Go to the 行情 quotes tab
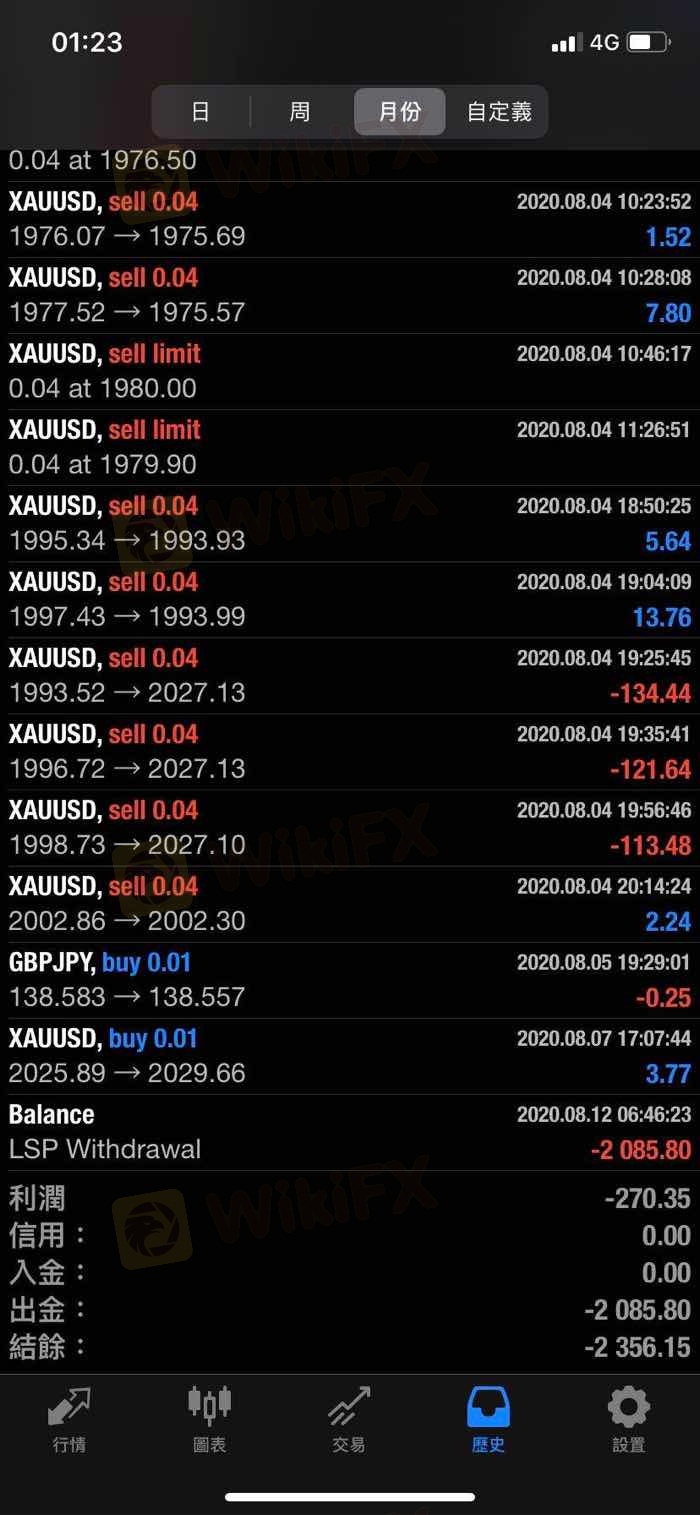700x1515 pixels. pos(69,1419)
